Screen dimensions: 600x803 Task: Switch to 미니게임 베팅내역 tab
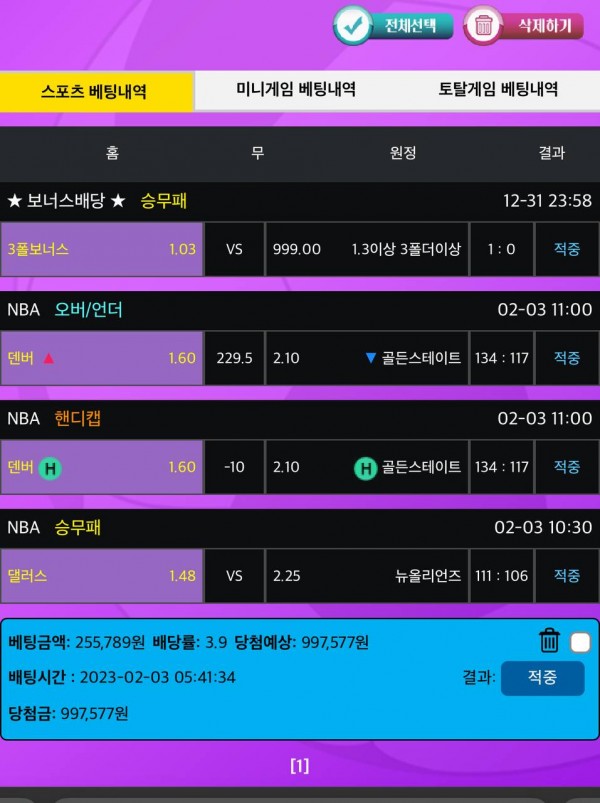(x=295, y=90)
